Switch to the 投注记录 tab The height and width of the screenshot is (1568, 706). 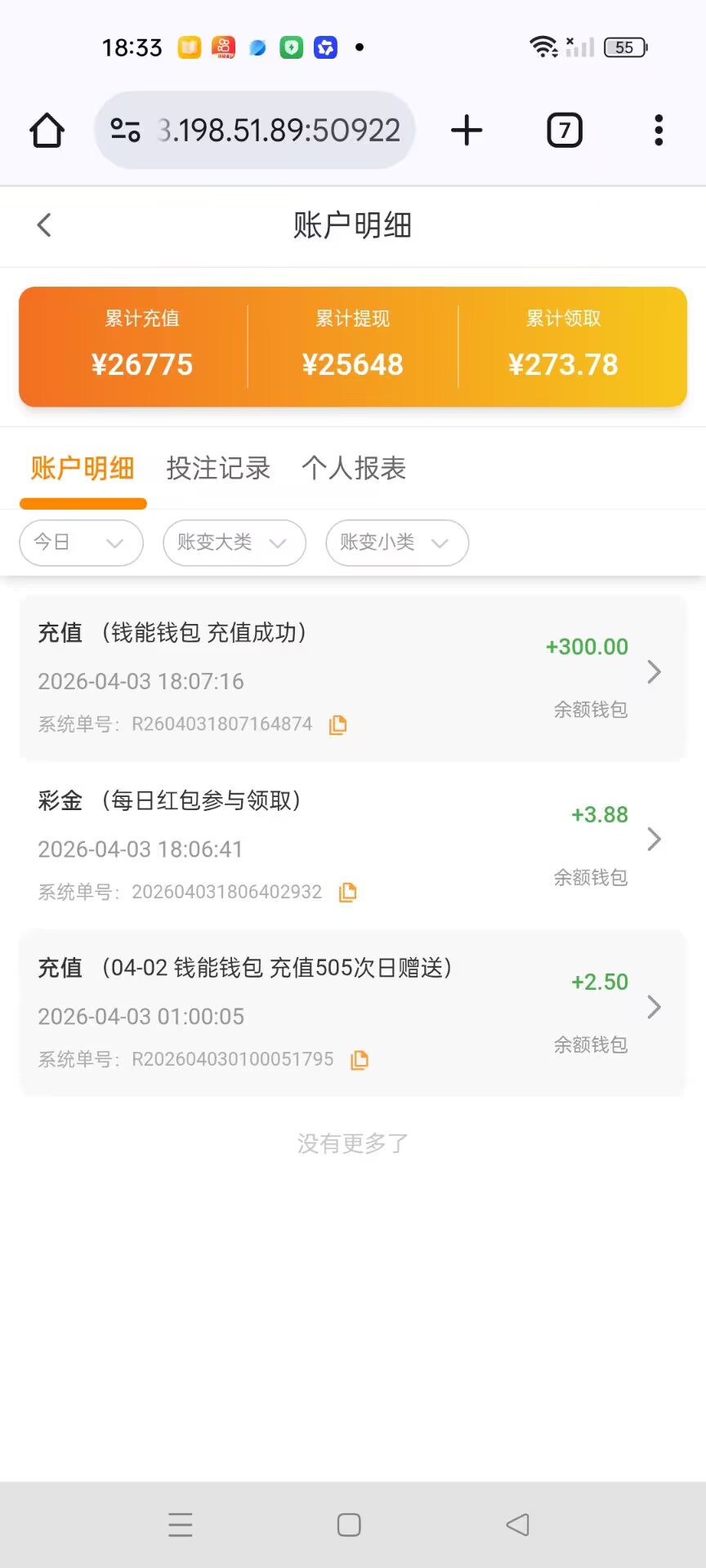[218, 468]
